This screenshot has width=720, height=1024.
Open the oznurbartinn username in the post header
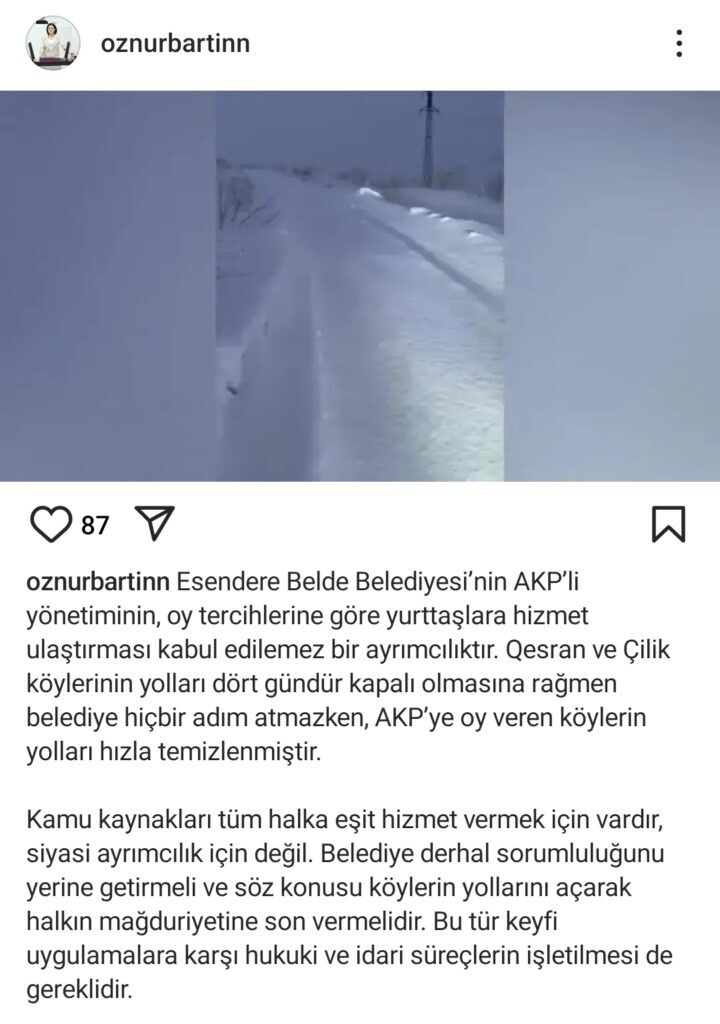[175, 44]
